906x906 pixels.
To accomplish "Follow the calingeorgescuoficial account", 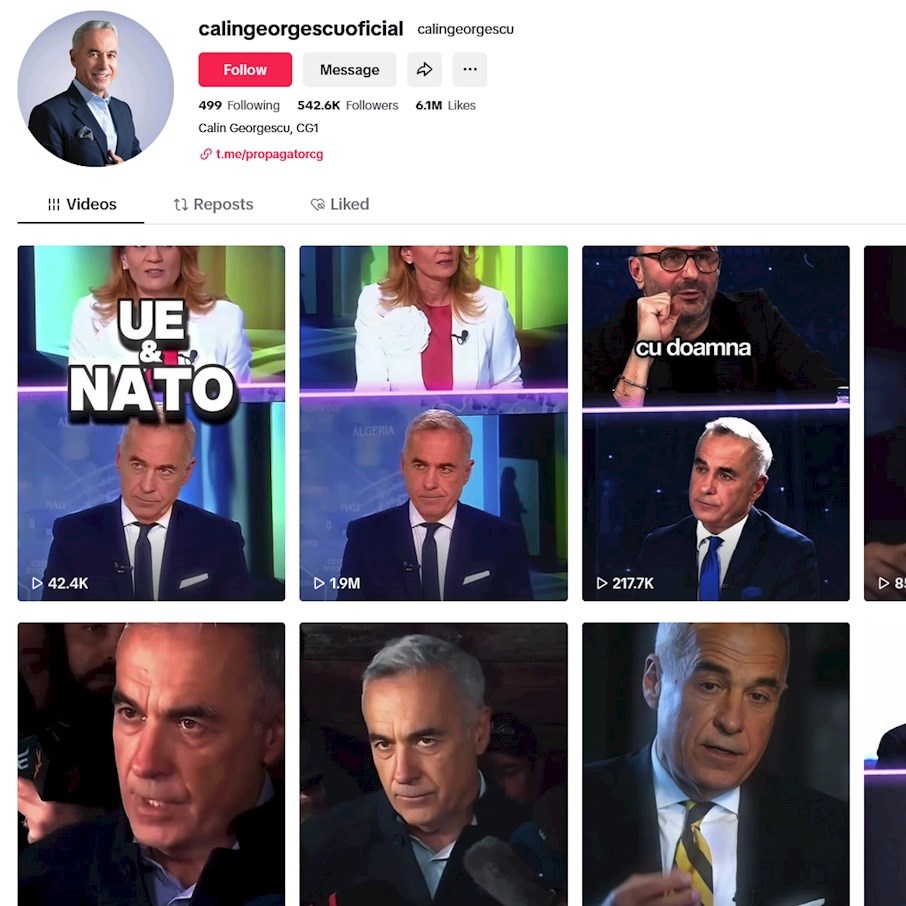I will [245, 70].
